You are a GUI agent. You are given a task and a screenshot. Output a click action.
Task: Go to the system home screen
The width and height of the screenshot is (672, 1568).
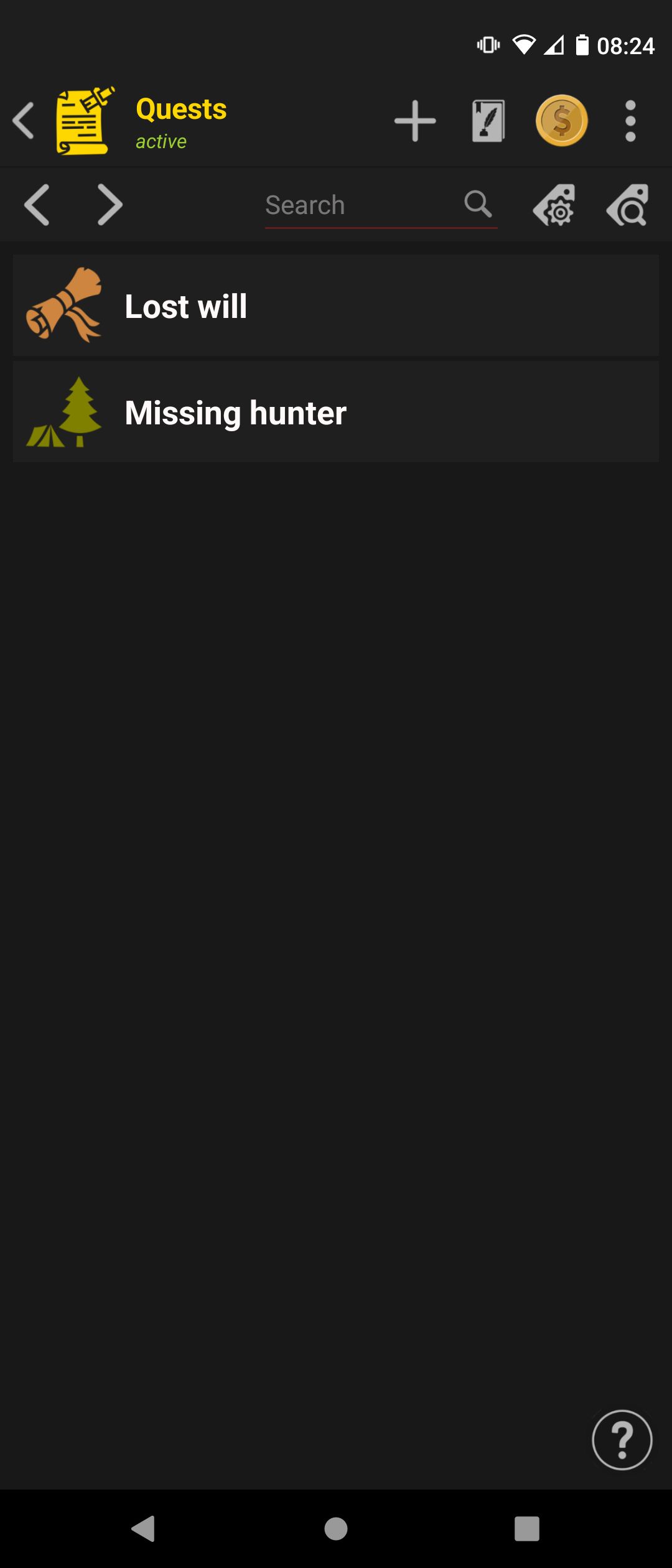(336, 1528)
